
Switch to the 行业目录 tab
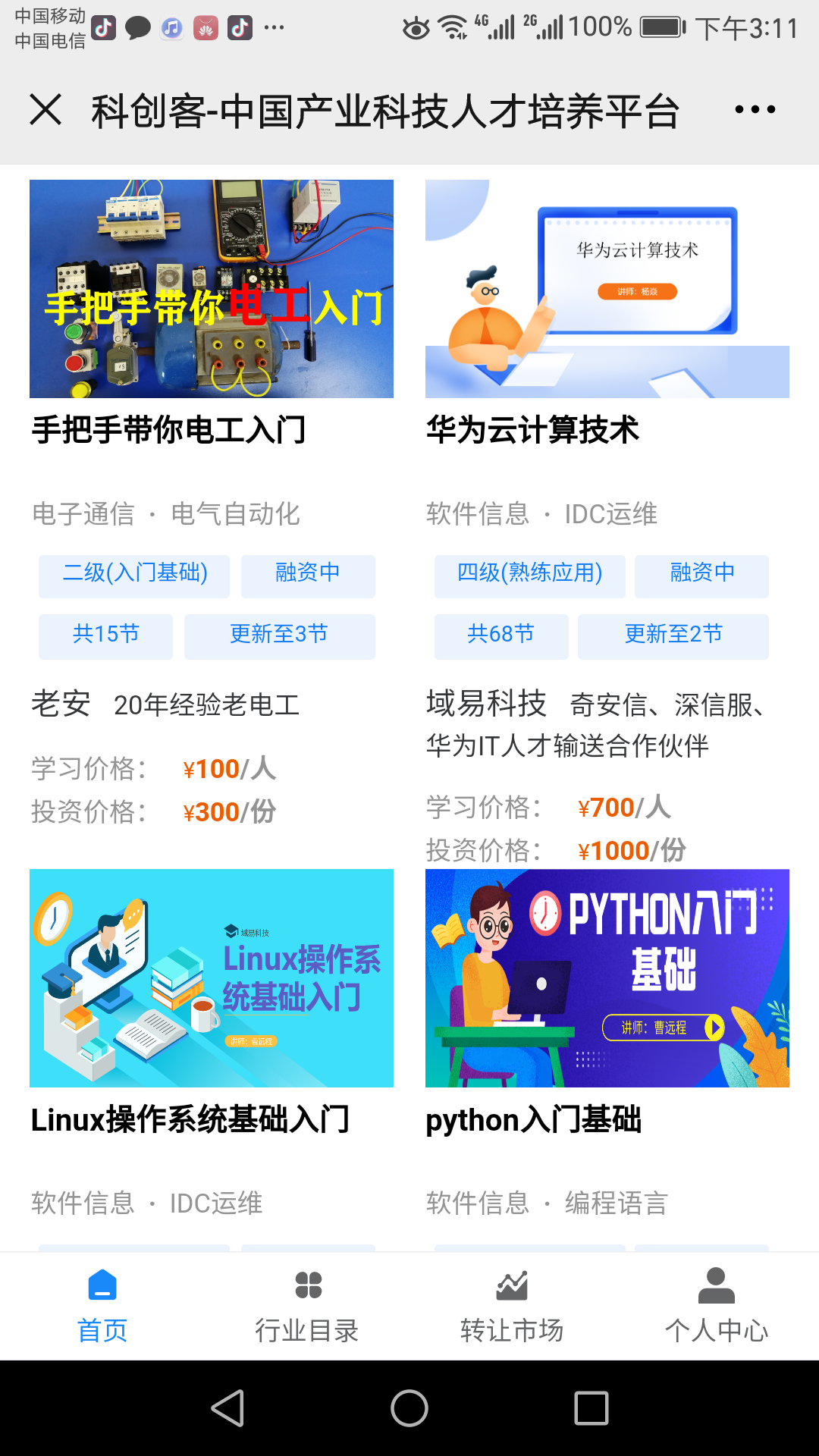coord(307,1304)
